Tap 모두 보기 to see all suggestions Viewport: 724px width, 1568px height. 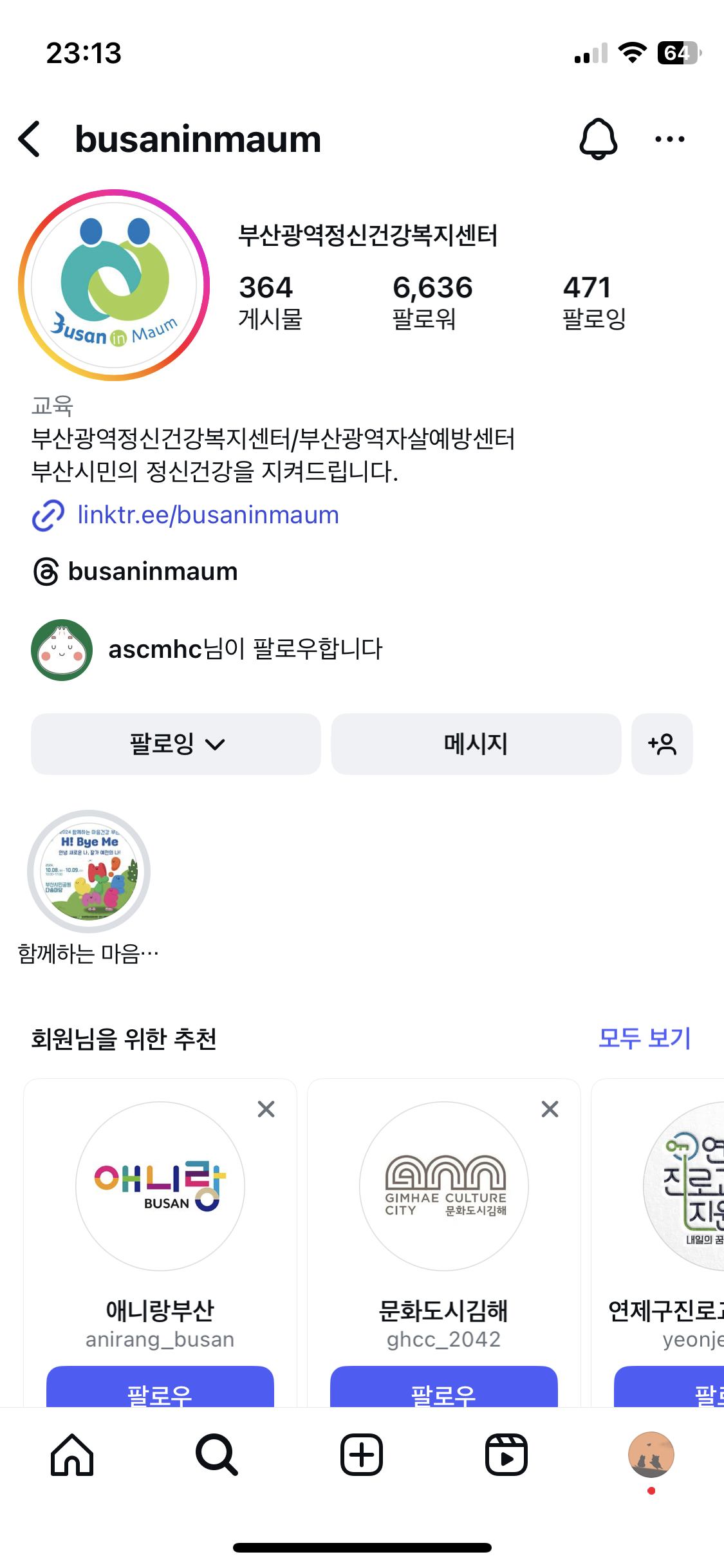tap(644, 1038)
